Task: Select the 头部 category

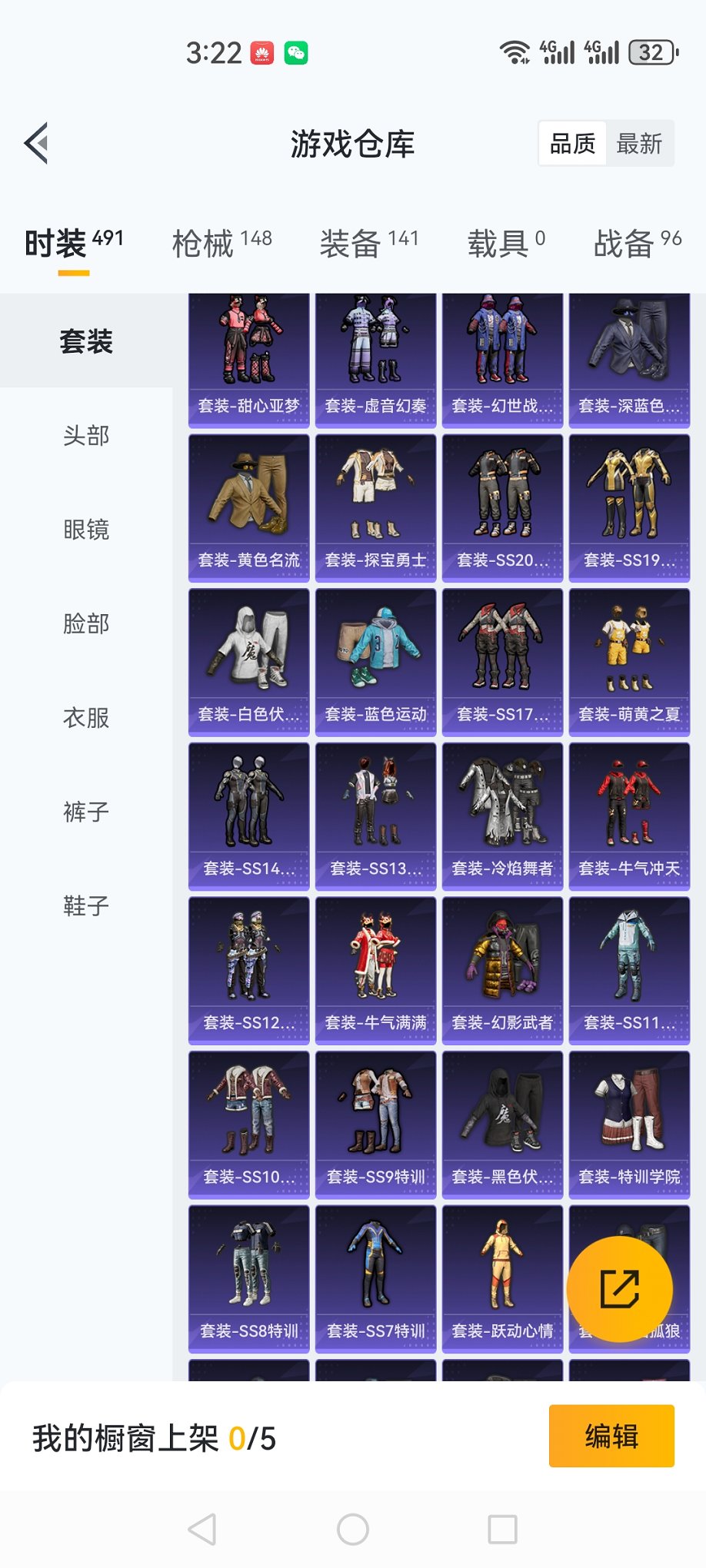Action: tap(86, 436)
